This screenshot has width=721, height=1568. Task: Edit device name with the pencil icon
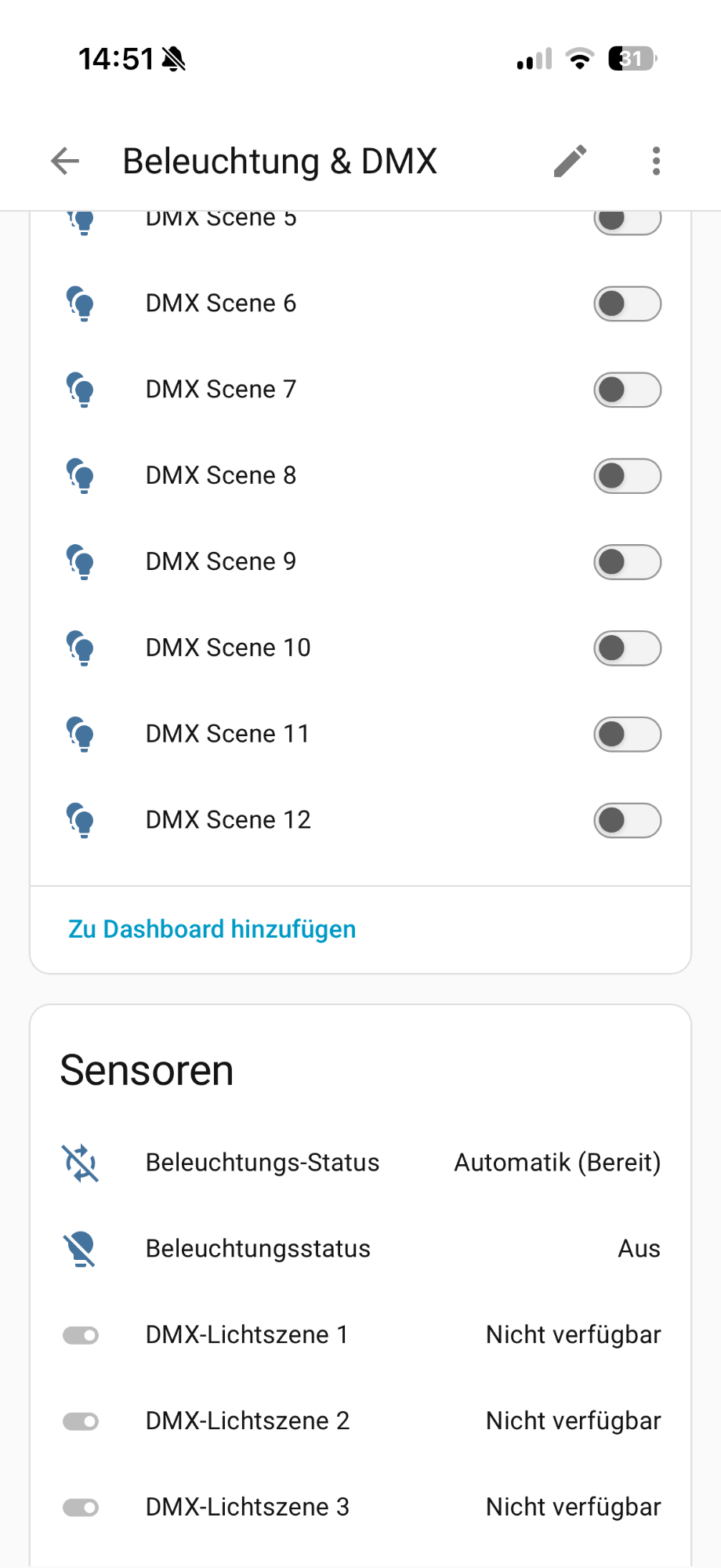click(x=571, y=162)
